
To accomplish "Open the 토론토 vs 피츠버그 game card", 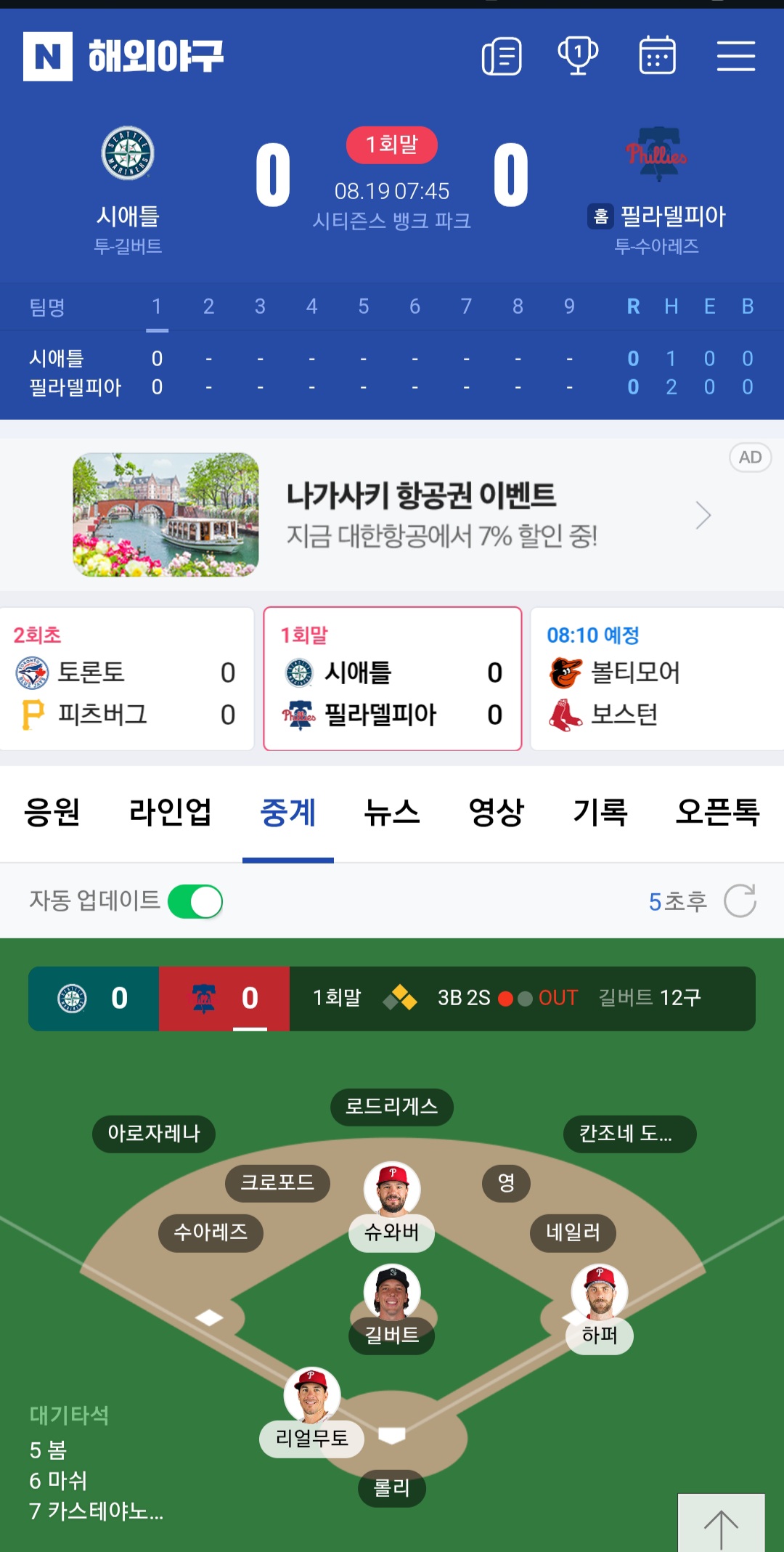I will pyautogui.click(x=127, y=678).
